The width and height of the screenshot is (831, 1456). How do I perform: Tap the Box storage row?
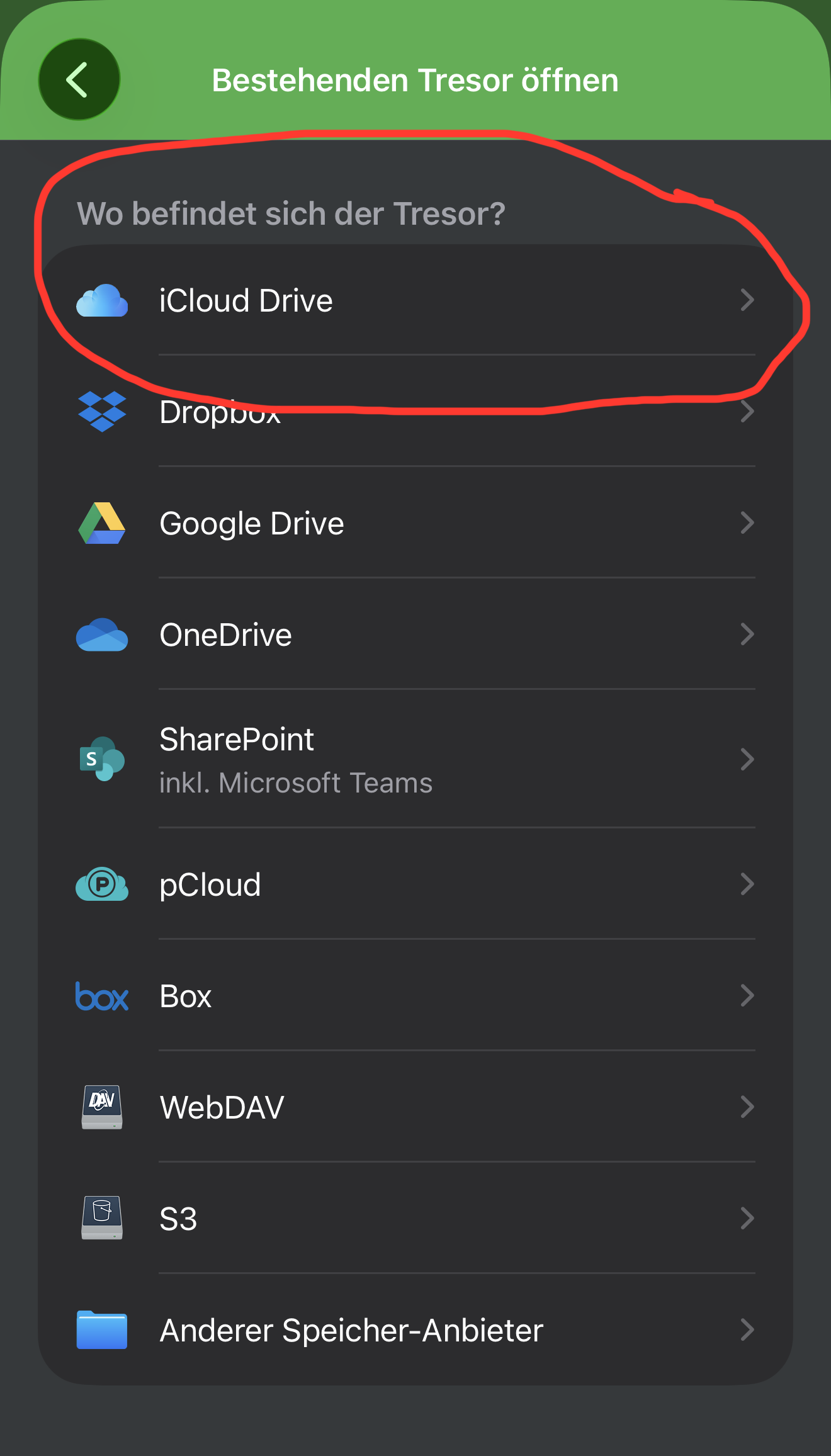coord(415,996)
